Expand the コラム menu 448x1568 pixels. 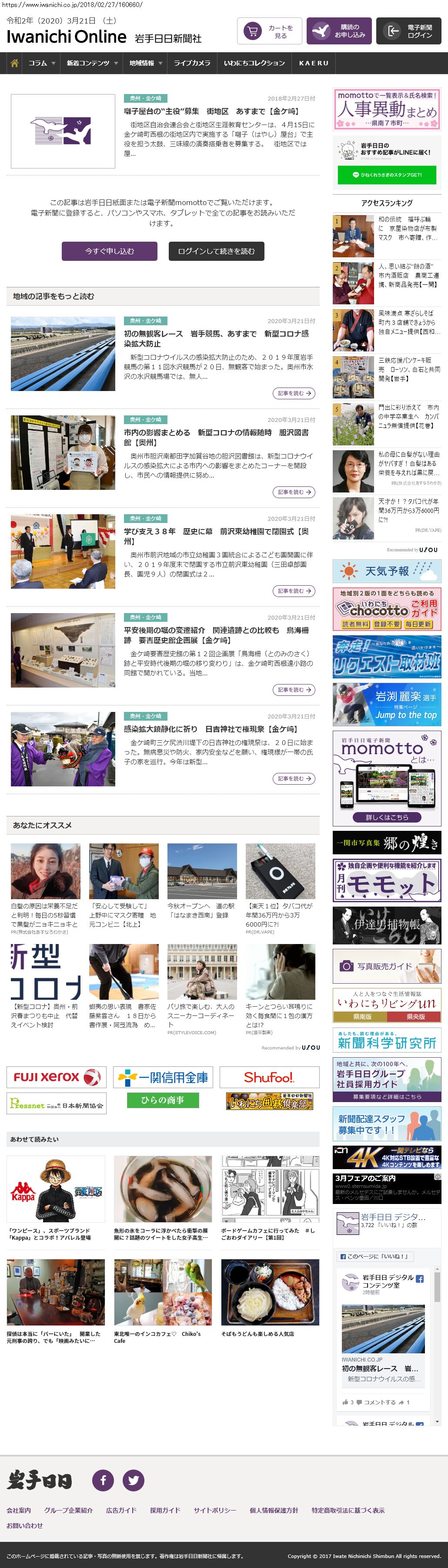(41, 63)
